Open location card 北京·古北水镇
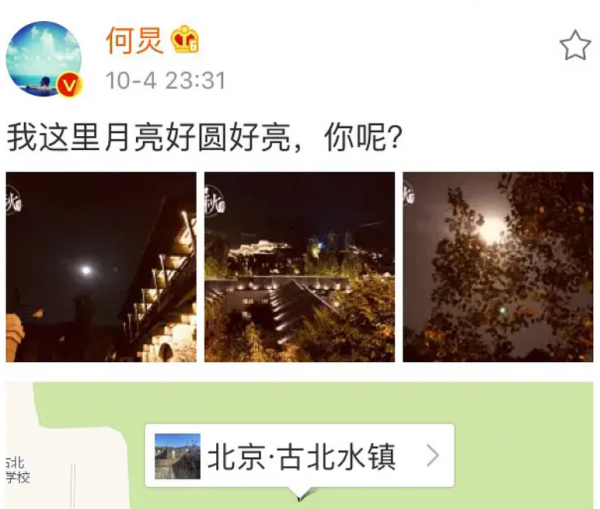600x509 pixels. tap(299, 456)
